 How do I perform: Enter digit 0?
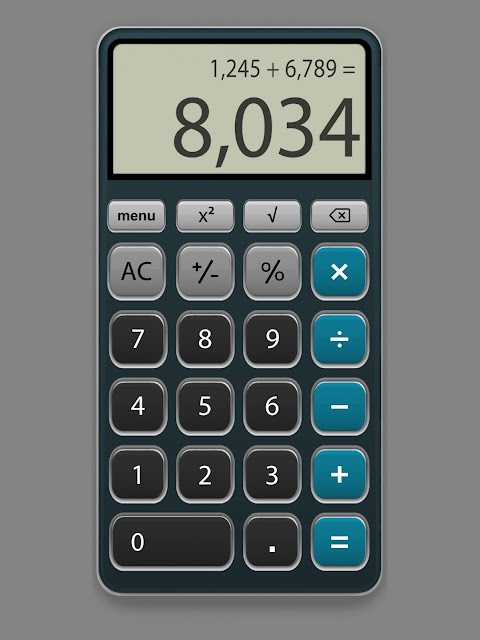click(x=172, y=542)
